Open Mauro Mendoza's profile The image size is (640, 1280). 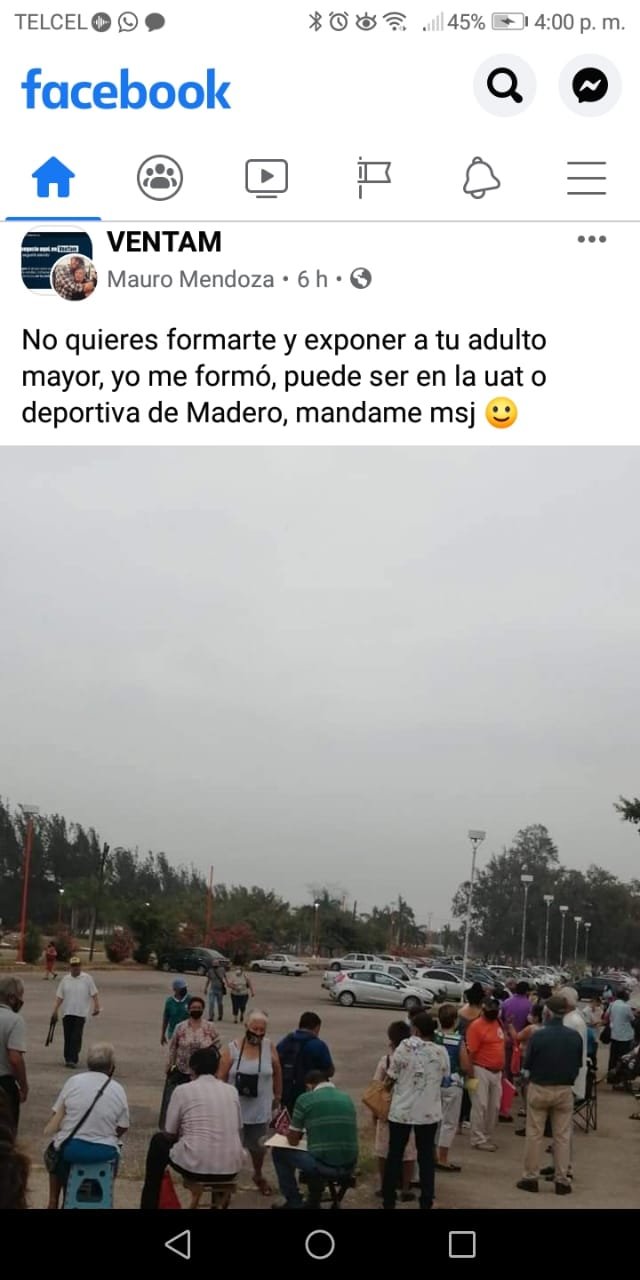190,280
